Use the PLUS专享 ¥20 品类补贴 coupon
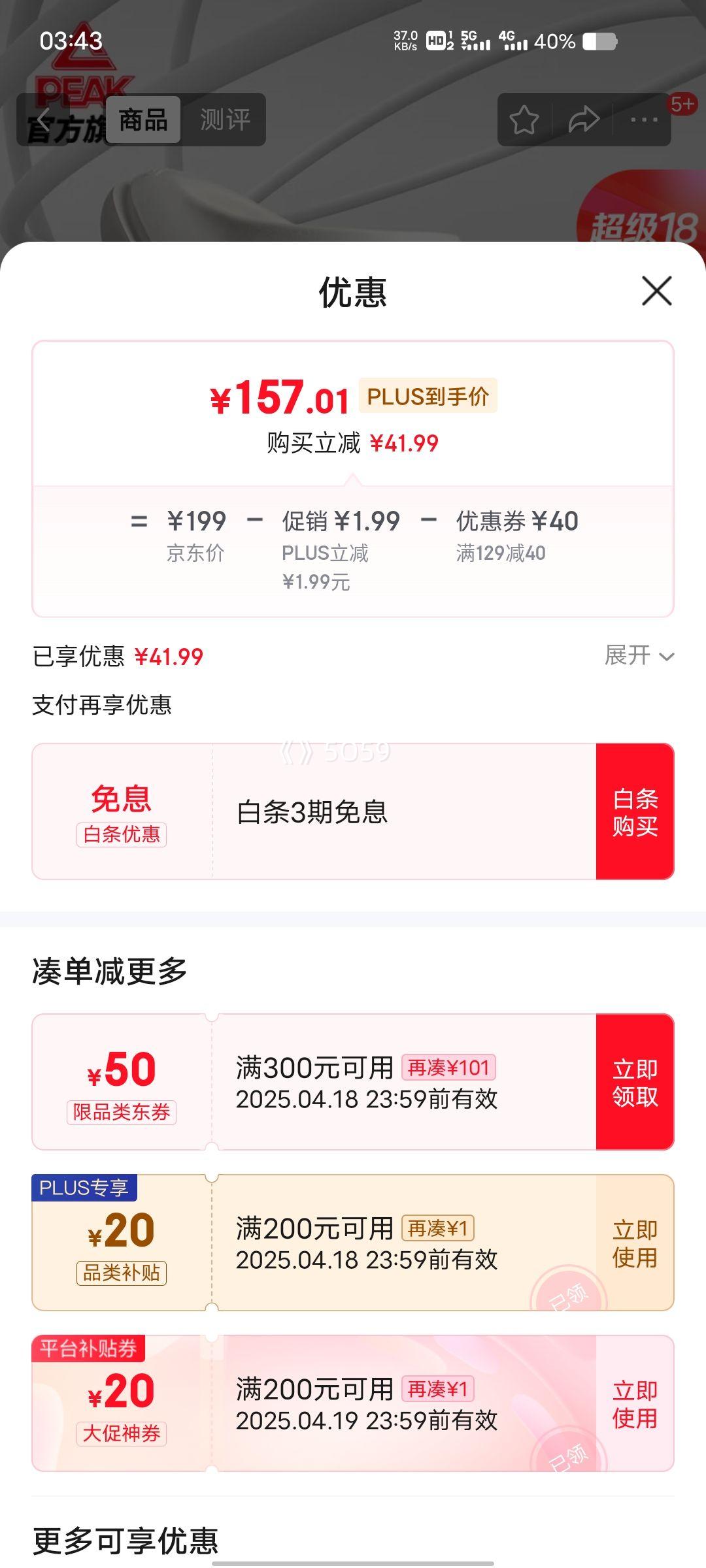706x1568 pixels. click(x=635, y=1243)
